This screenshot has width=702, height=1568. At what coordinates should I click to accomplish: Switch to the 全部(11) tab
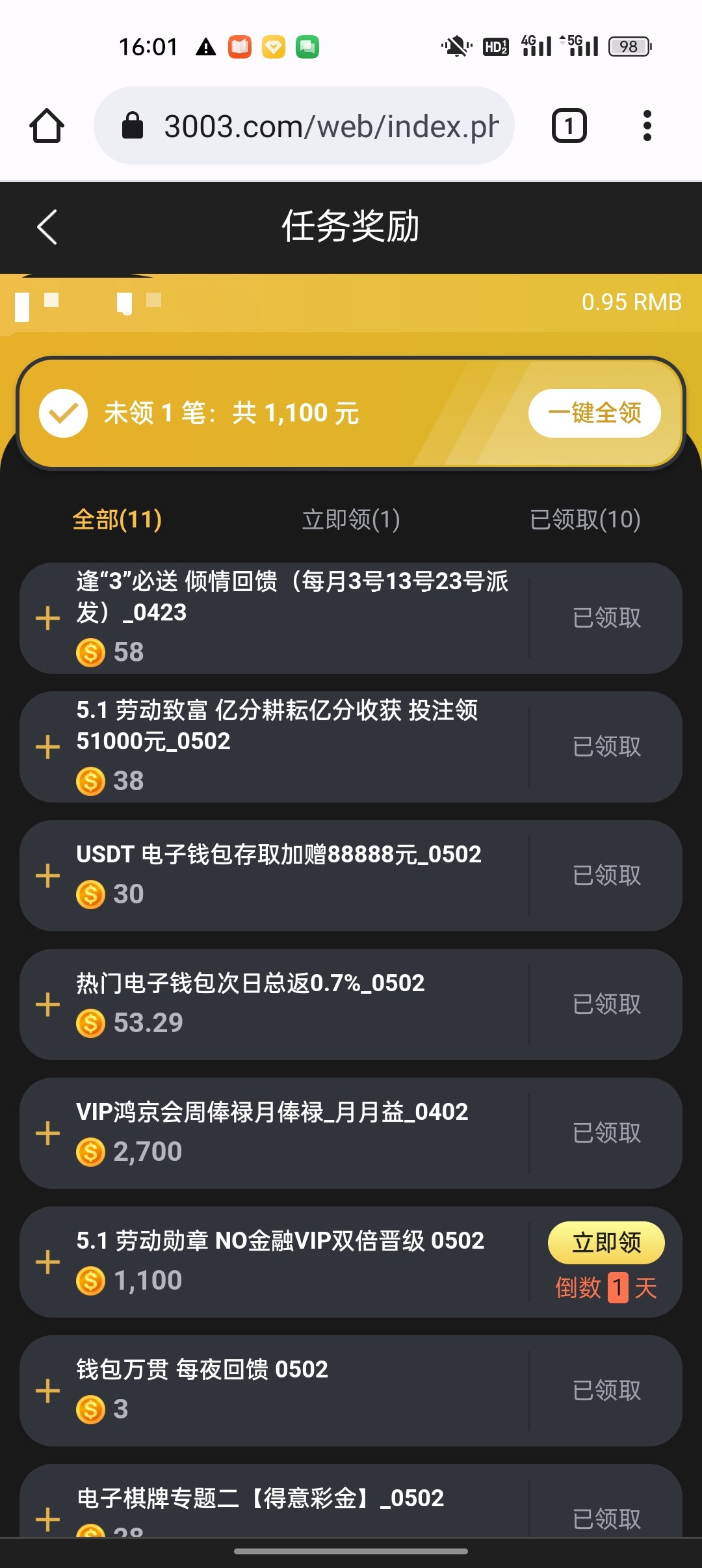(x=118, y=520)
